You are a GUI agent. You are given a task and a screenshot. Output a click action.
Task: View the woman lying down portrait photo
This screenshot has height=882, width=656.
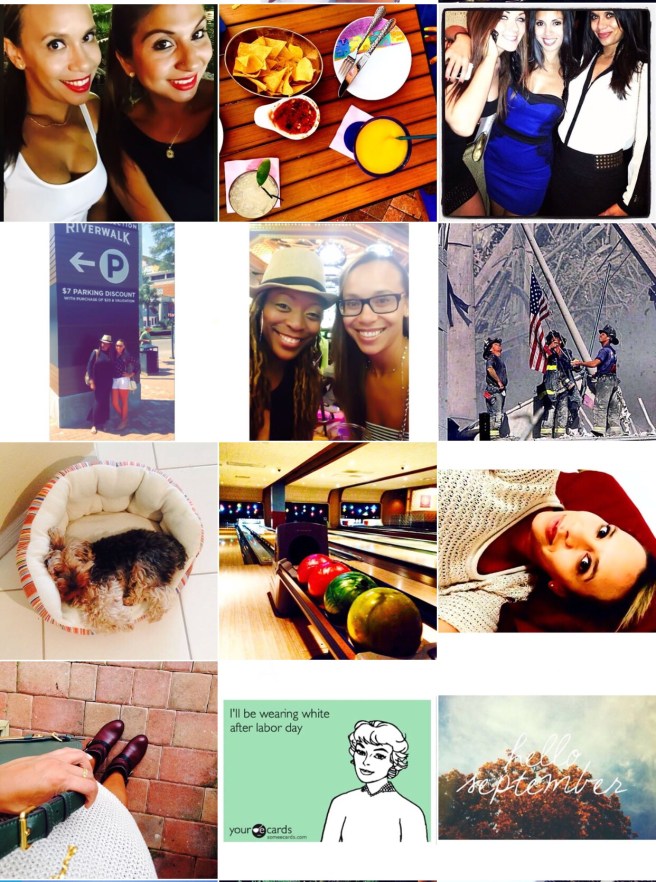point(546,550)
